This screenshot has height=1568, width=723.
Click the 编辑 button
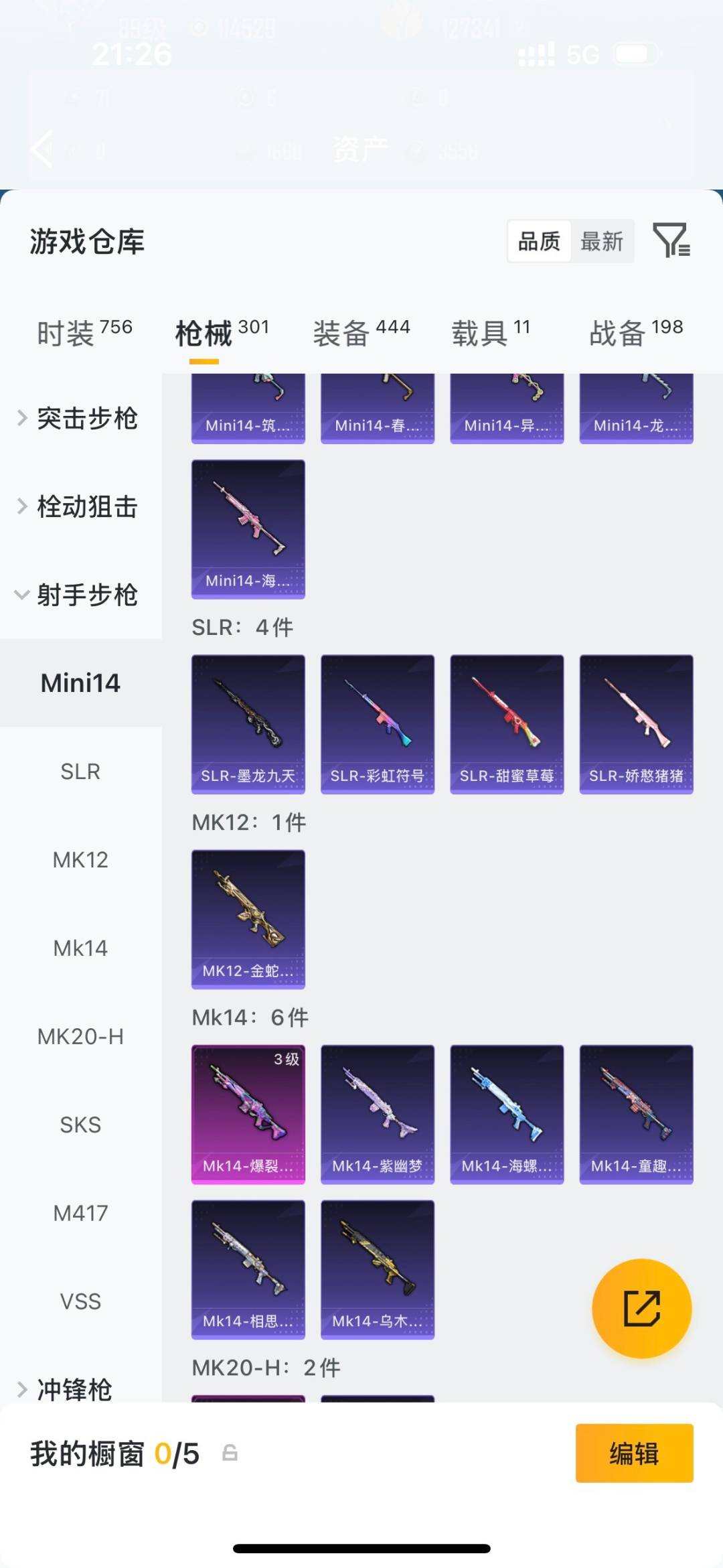point(634,1454)
